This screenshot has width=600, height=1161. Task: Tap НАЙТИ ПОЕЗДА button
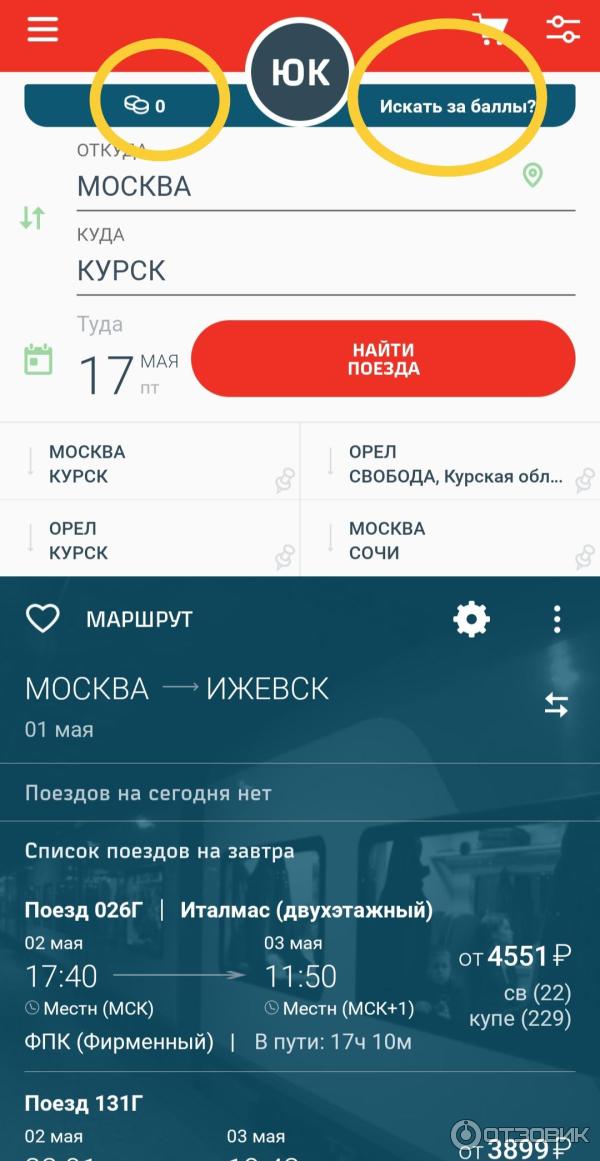point(383,359)
